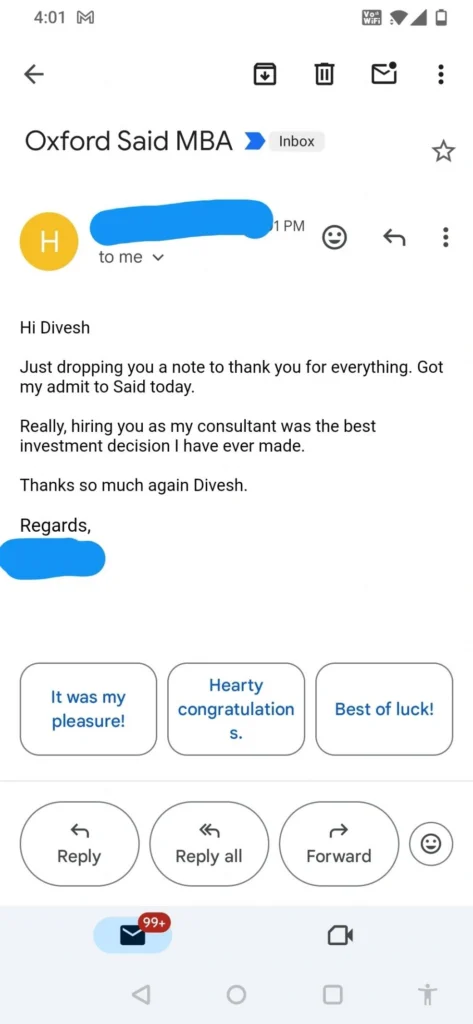Switch to the Meet video tab
Image resolution: width=473 pixels, height=1024 pixels.
click(x=340, y=935)
